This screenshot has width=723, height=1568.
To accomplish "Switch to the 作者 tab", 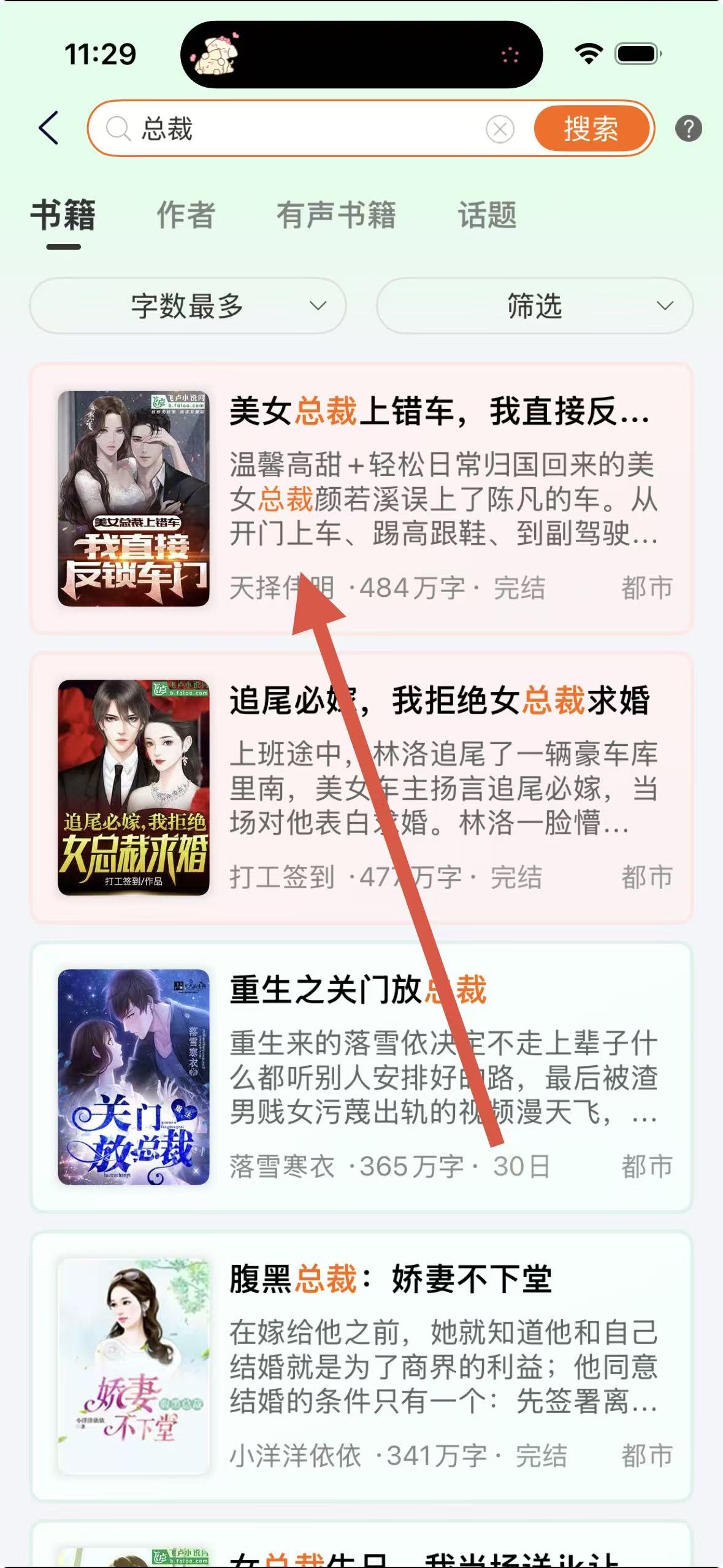I will point(186,215).
